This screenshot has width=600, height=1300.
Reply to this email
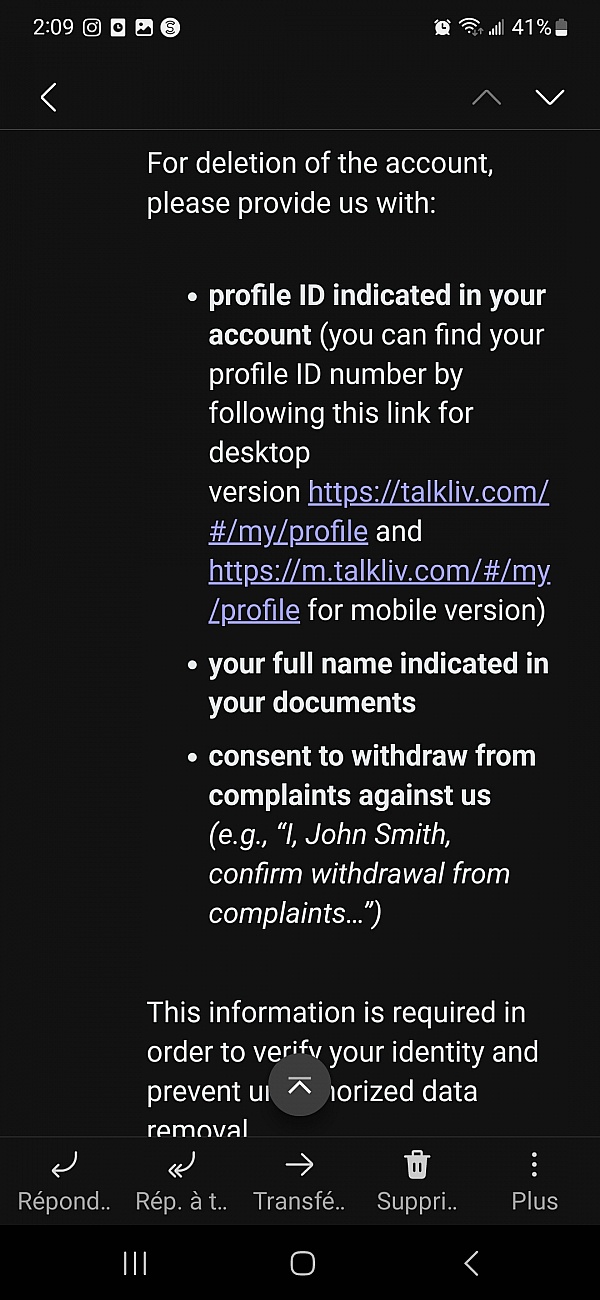tap(64, 1180)
